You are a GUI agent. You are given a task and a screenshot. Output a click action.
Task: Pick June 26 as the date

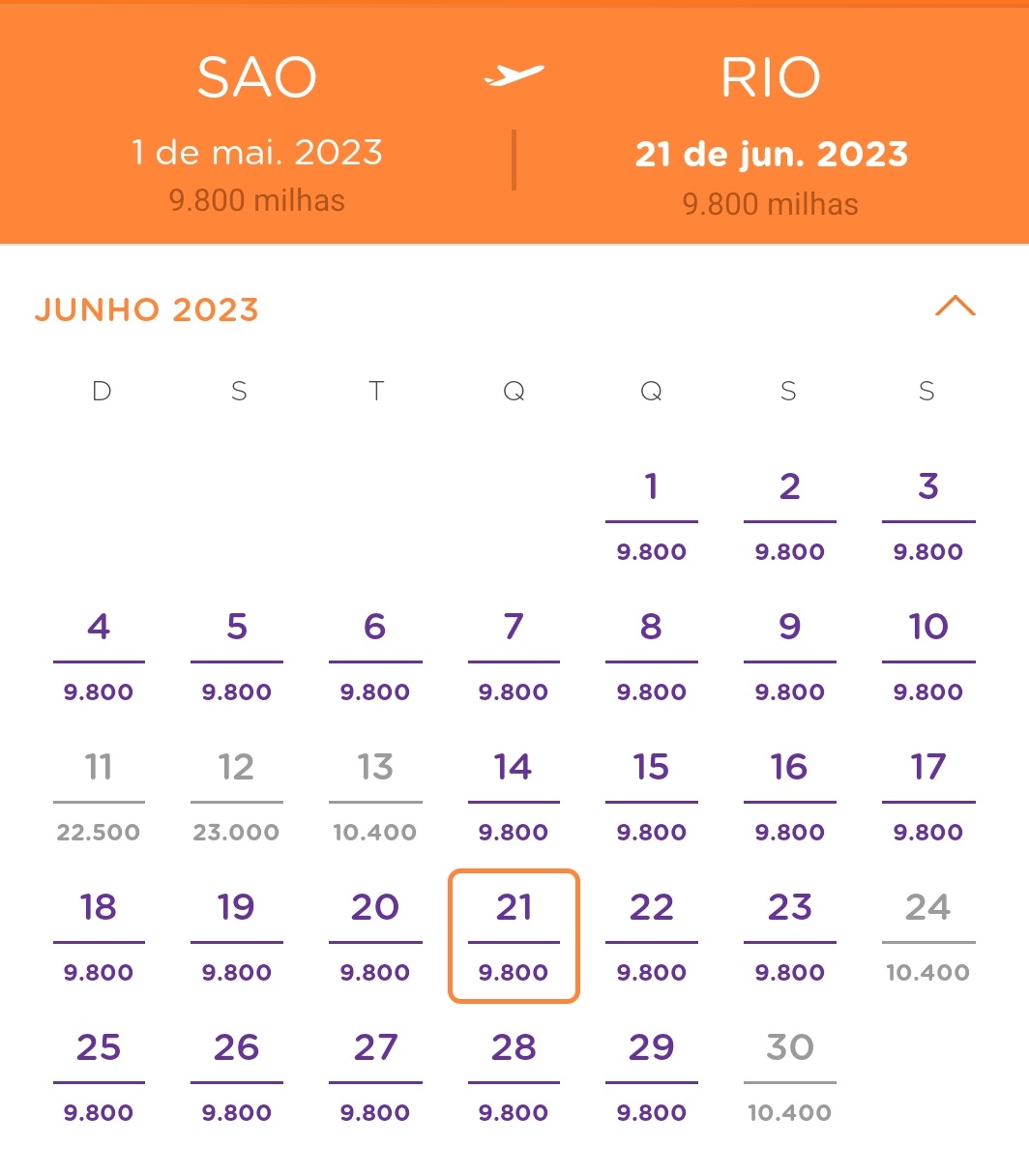tap(237, 1074)
